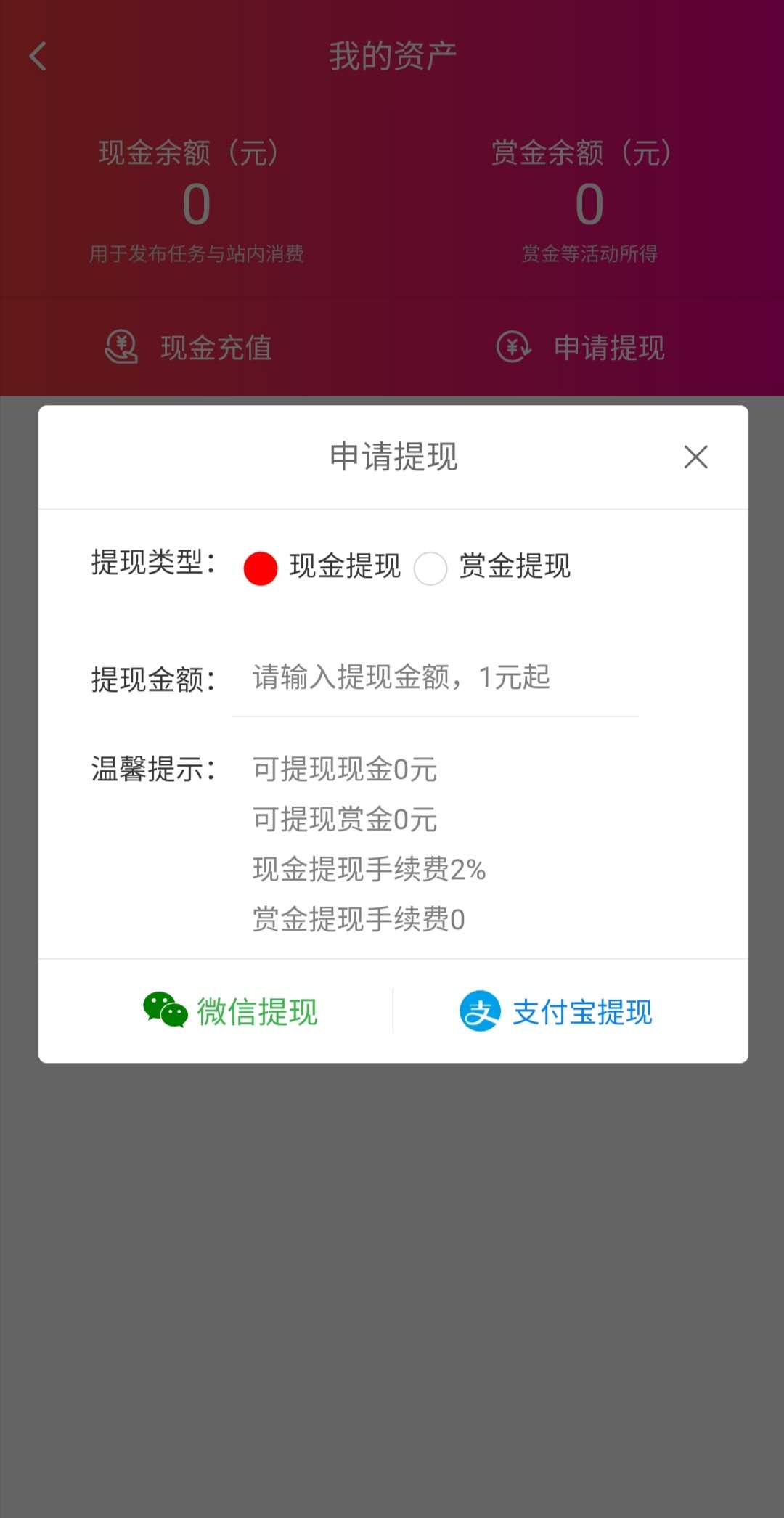Choose 支付宝提现 to withdraw

click(556, 1011)
